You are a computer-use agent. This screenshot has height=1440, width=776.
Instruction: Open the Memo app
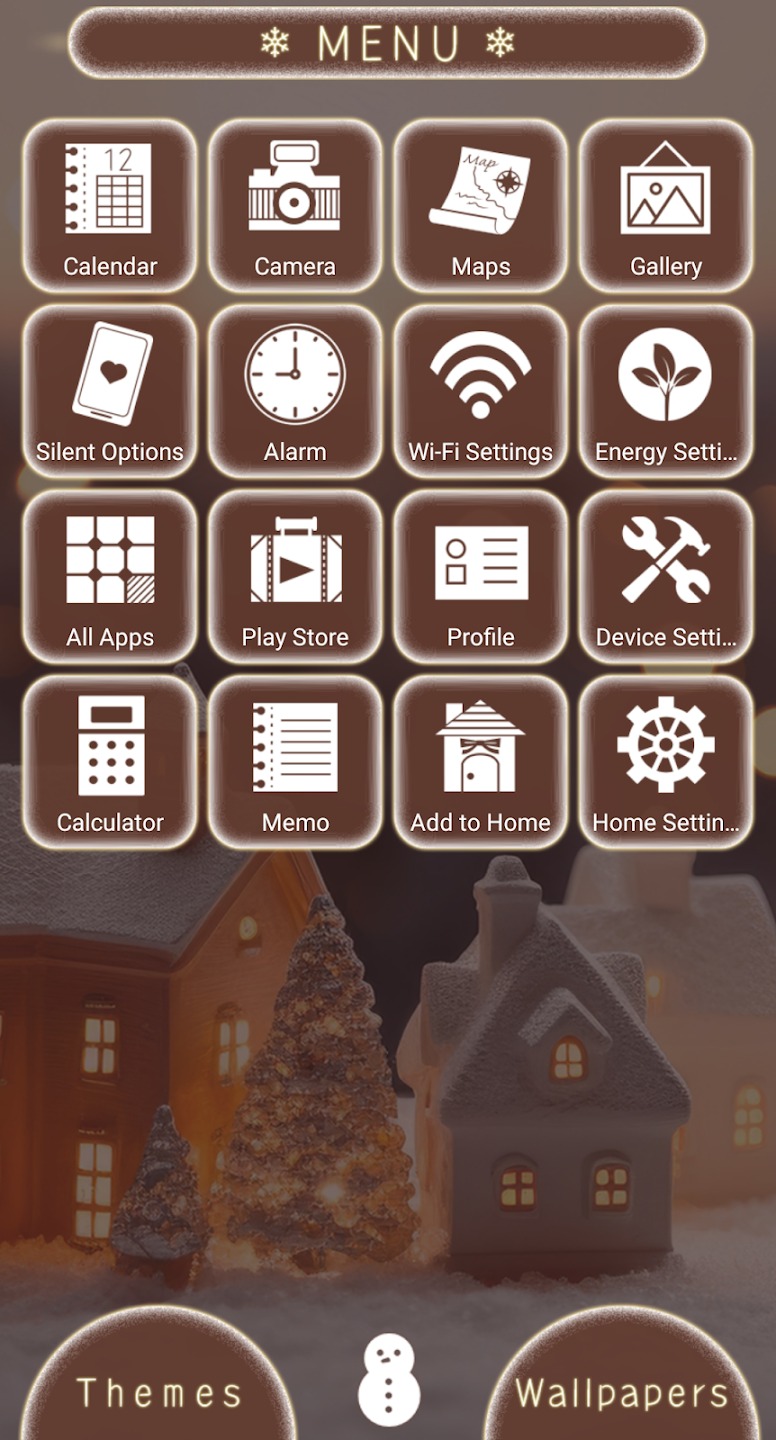click(295, 762)
